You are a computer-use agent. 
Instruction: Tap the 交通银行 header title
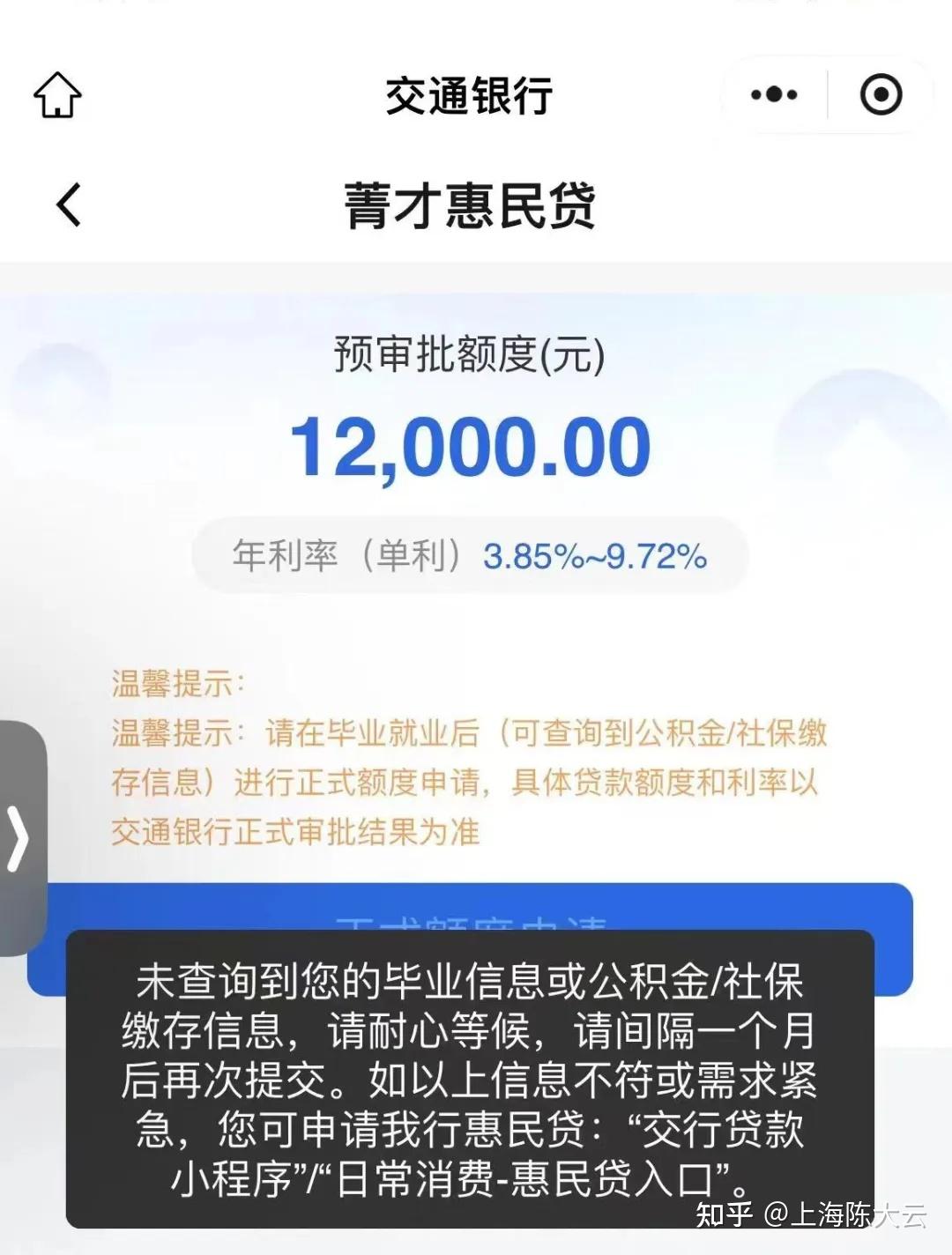pos(467,97)
